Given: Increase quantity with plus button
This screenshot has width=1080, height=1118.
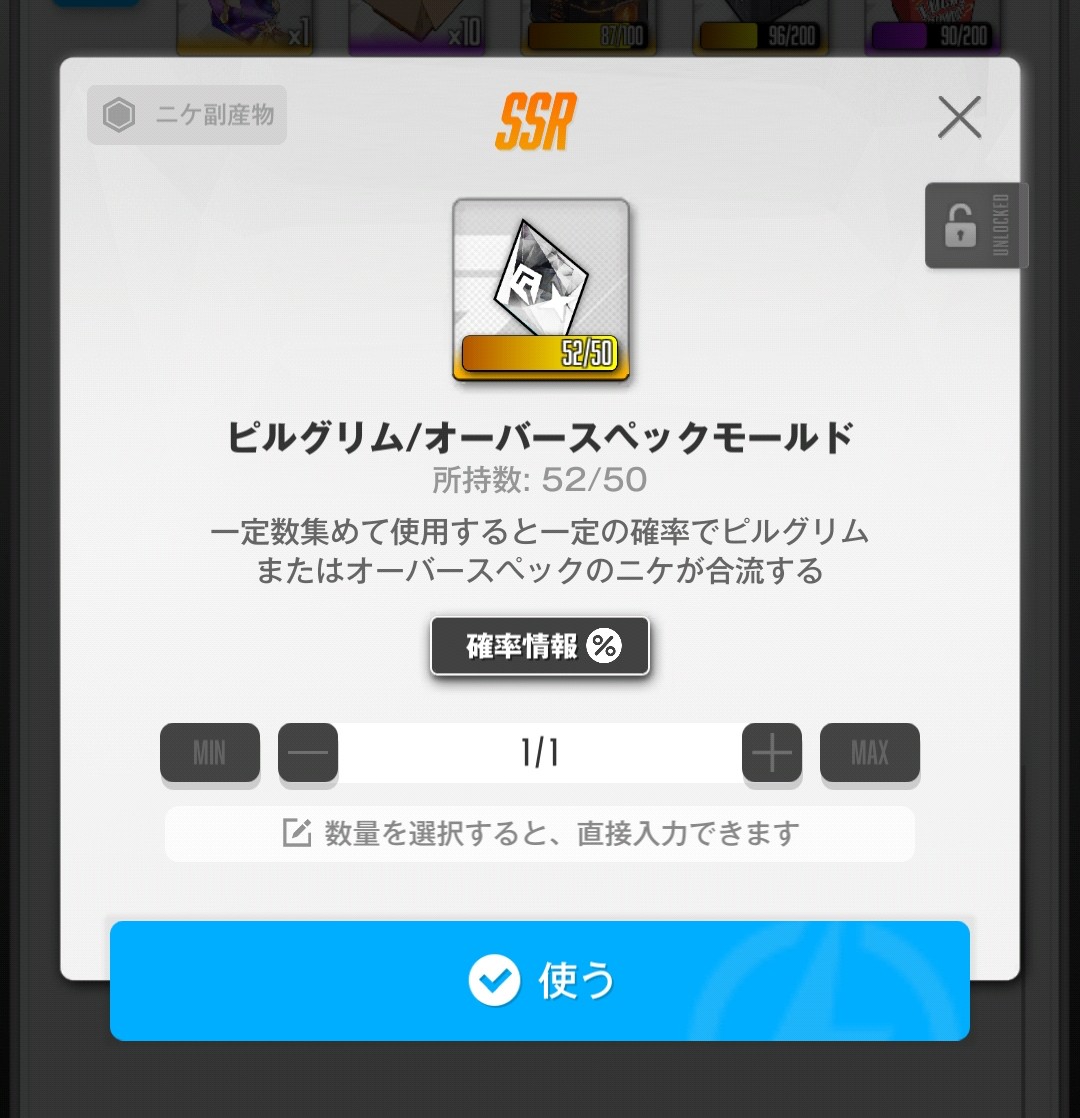Looking at the screenshot, I should [771, 752].
